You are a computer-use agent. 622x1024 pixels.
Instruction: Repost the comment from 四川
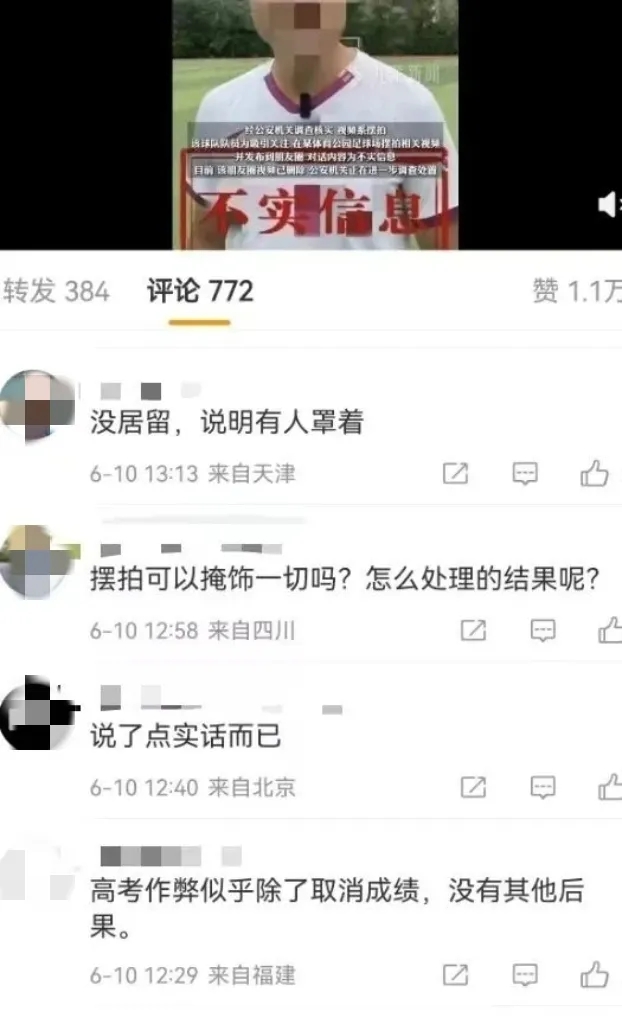coord(473,630)
